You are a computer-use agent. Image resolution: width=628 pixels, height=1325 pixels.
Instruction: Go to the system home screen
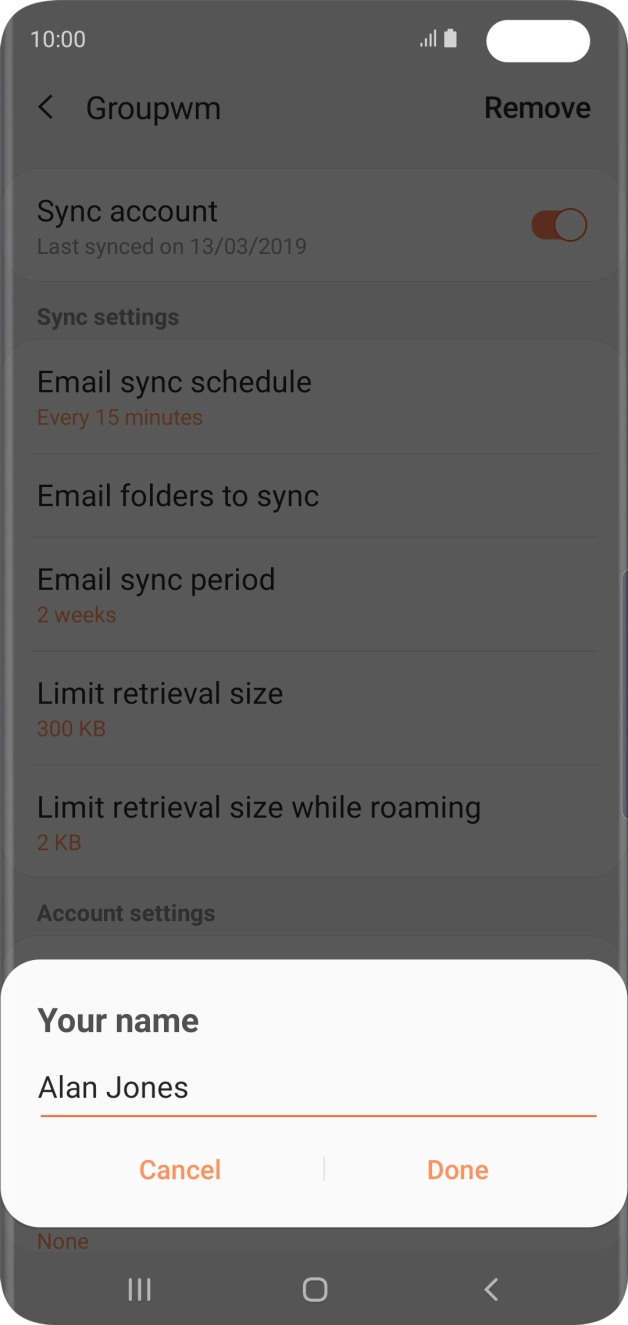[x=315, y=1290]
